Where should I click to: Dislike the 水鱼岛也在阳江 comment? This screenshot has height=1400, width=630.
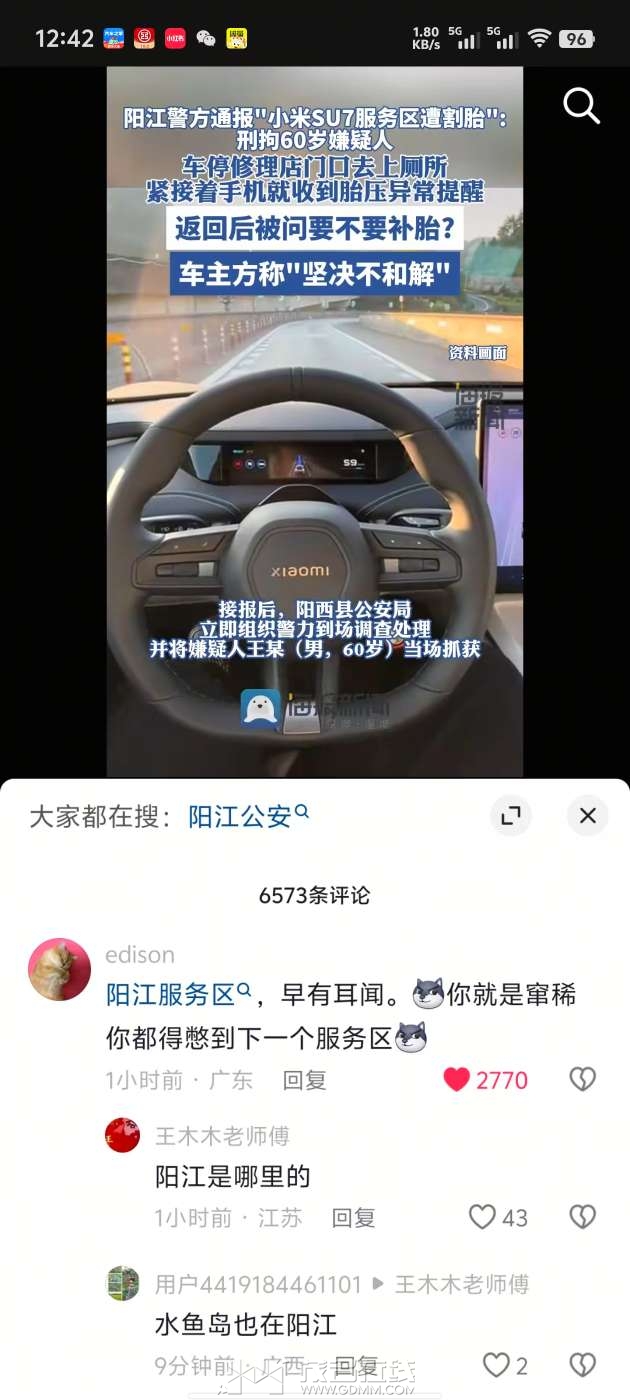coord(582,1365)
